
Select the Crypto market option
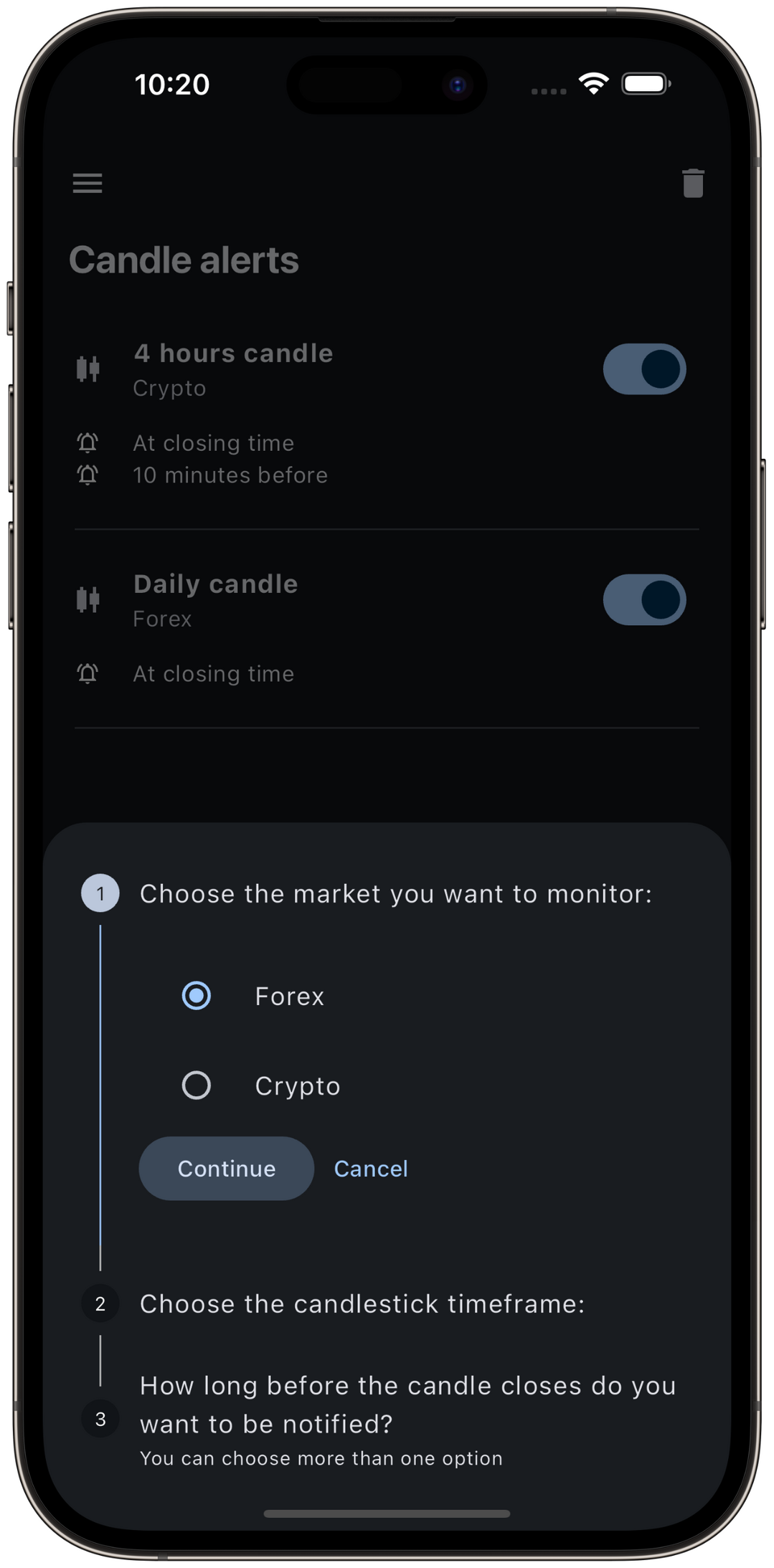[x=197, y=1085]
